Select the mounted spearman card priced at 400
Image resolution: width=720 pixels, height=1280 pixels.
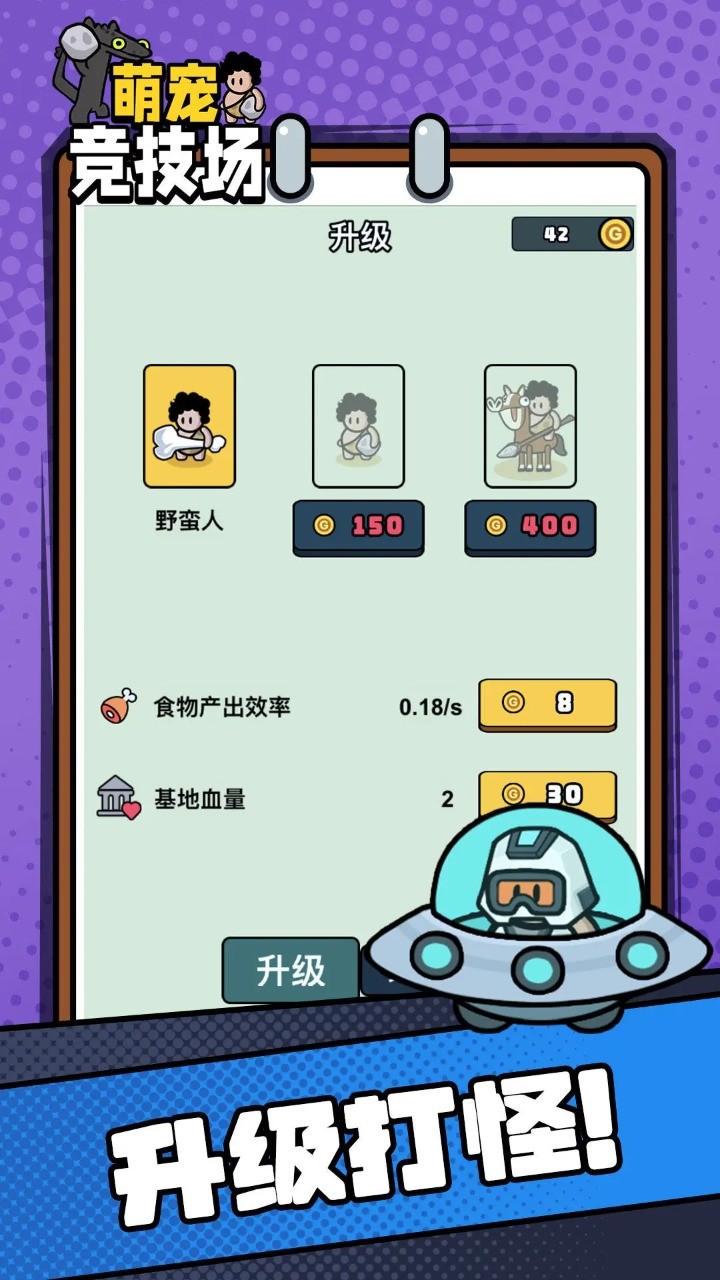point(528,426)
